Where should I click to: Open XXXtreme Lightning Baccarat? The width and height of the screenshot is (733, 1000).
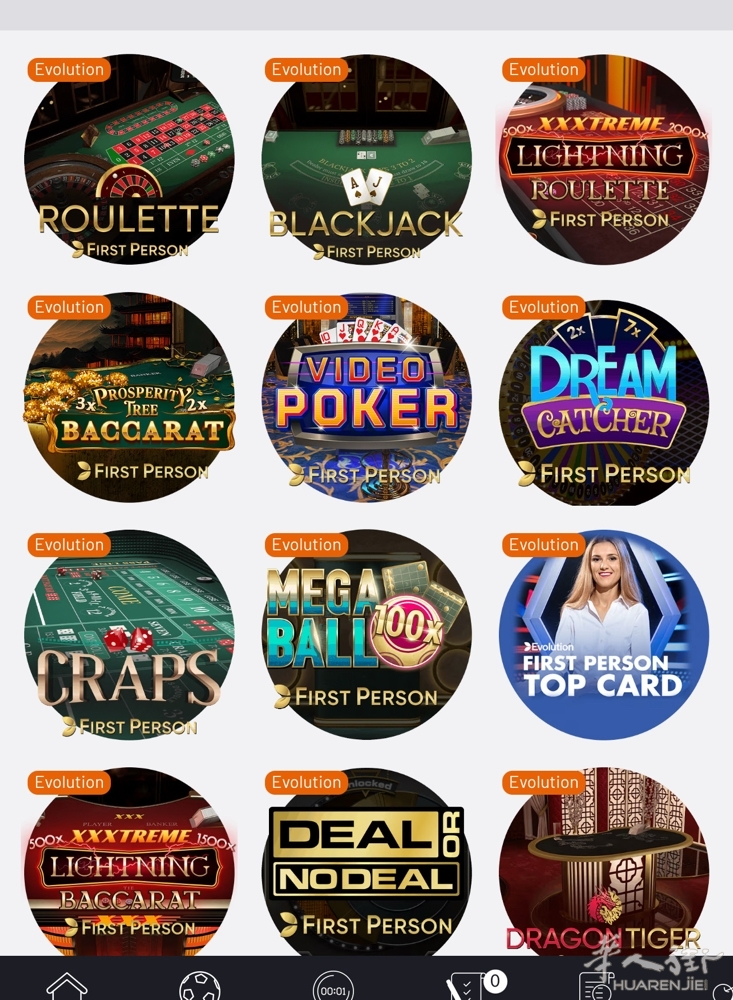pos(129,865)
